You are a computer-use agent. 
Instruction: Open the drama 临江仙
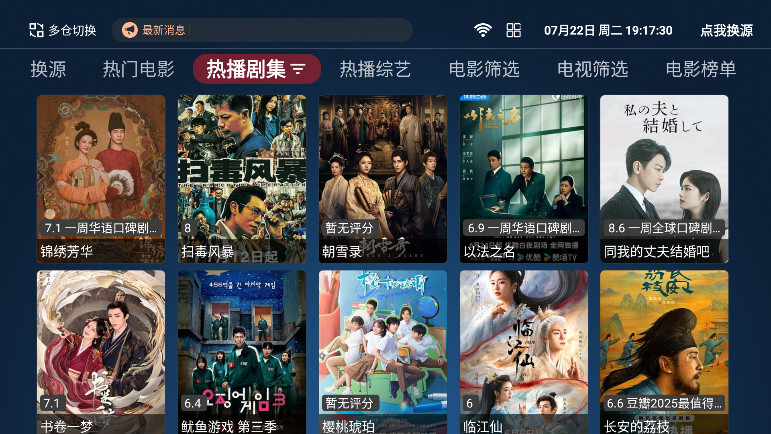524,351
